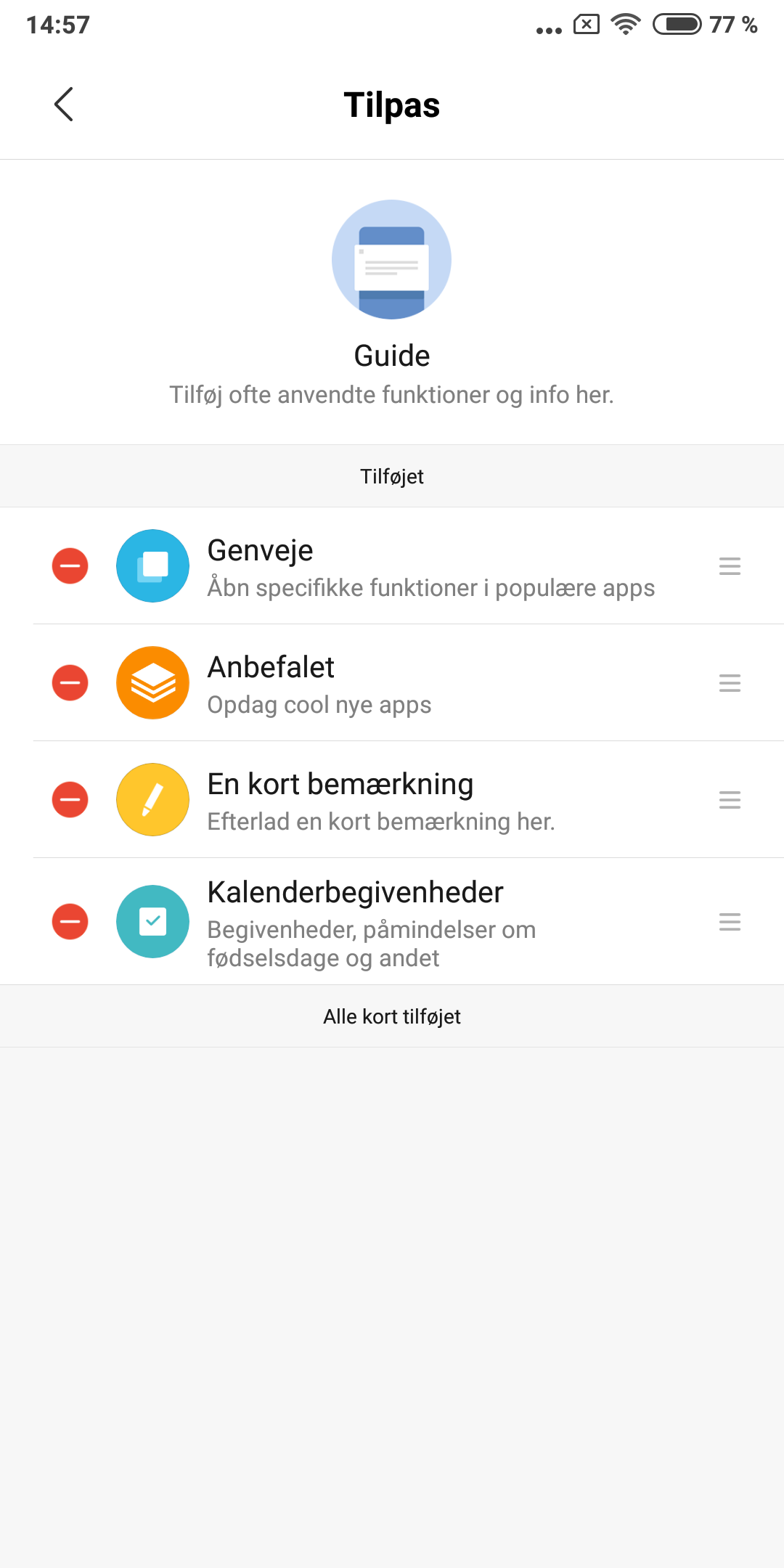
Task: Remove the Kalenderbegivenheder card
Action: point(70,922)
